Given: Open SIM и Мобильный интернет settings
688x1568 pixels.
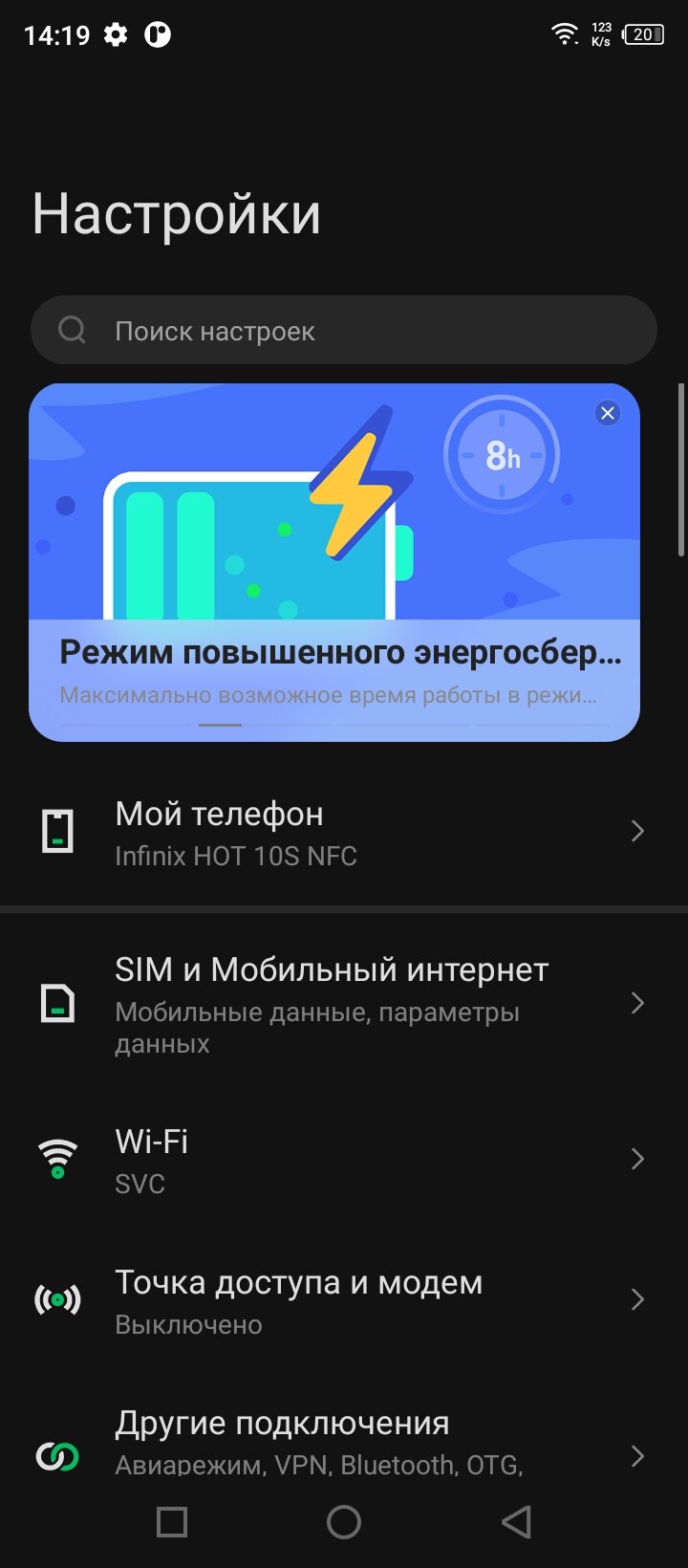Looking at the screenshot, I should [344, 1004].
